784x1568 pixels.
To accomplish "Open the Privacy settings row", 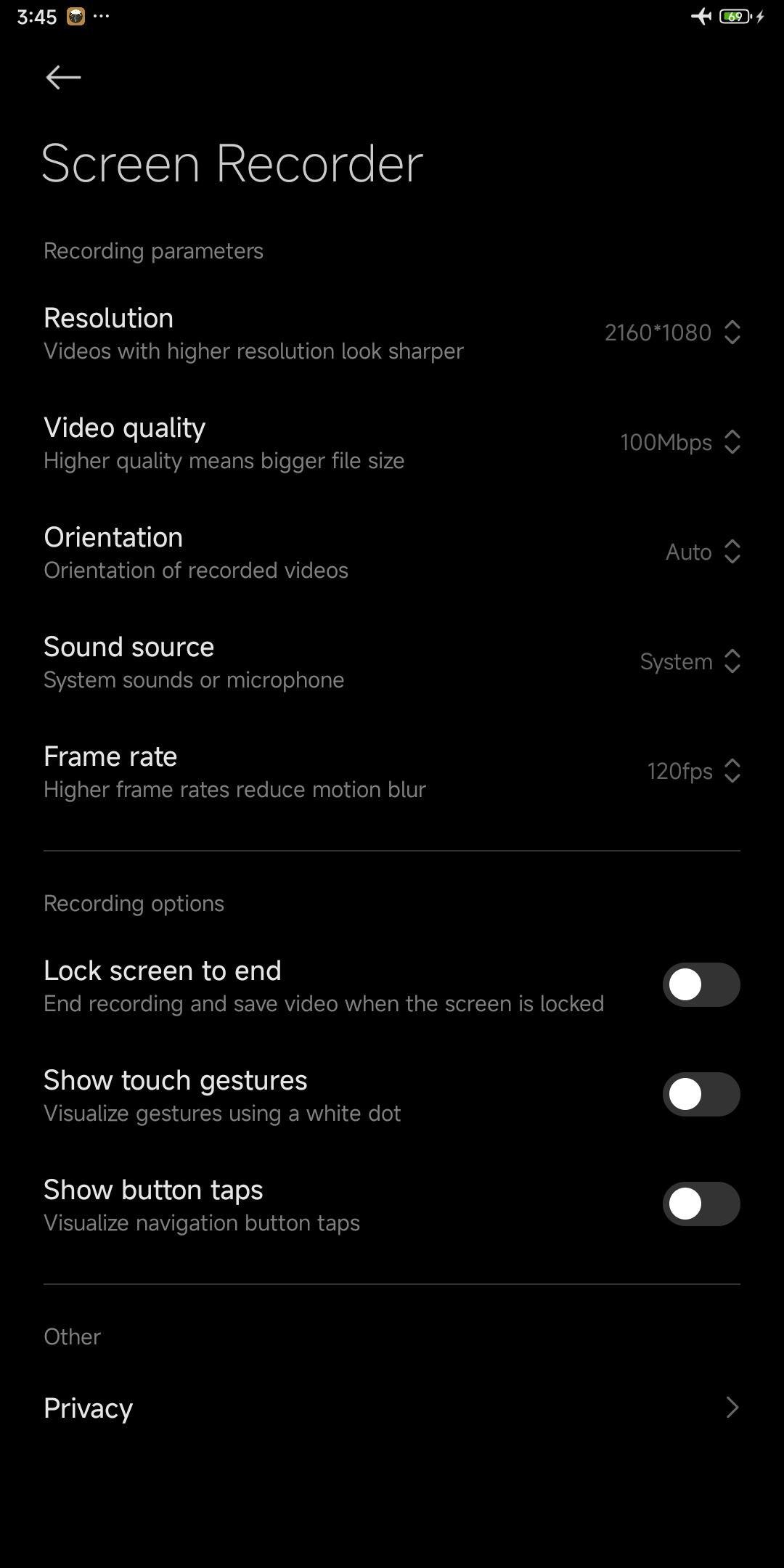I will tap(392, 1408).
